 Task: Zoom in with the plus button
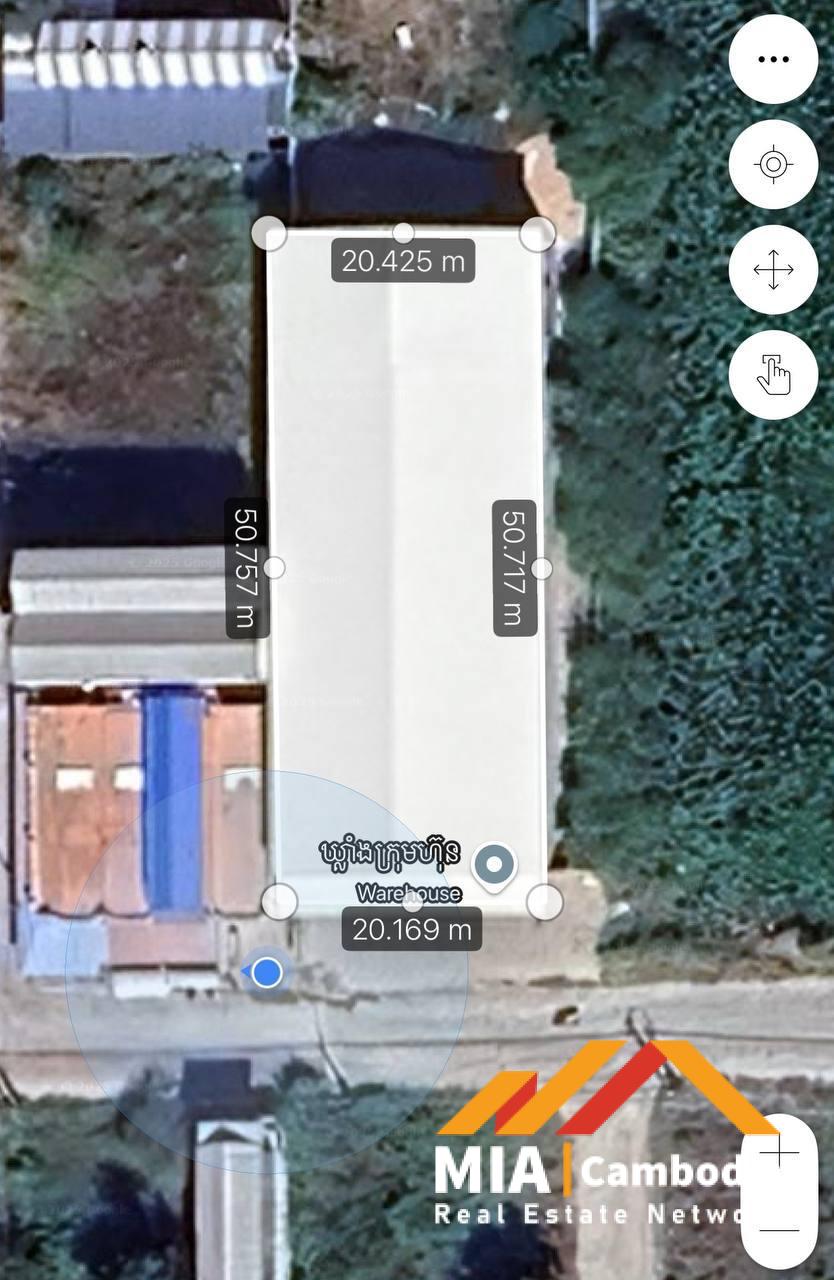779,1153
